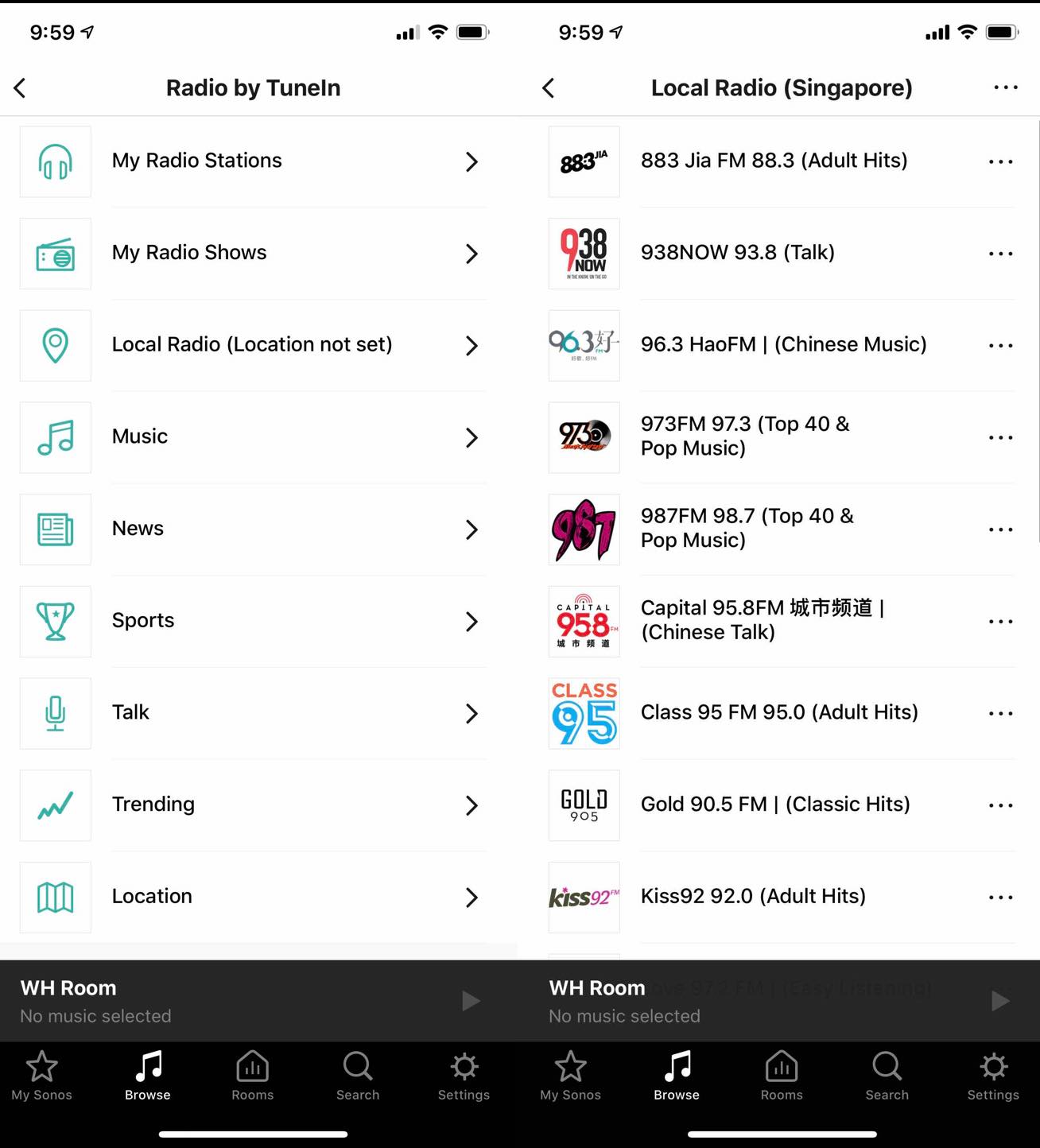The height and width of the screenshot is (1148, 1040).
Task: Open the Talk category
Action: pos(253,712)
